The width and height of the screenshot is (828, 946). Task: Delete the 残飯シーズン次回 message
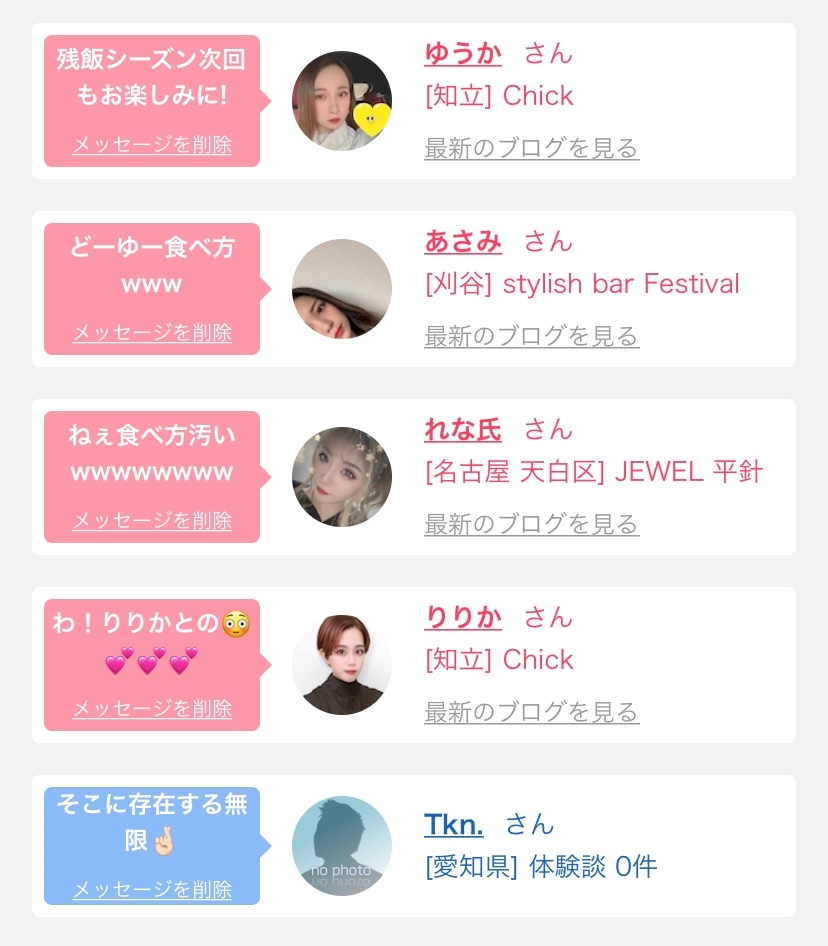(152, 144)
